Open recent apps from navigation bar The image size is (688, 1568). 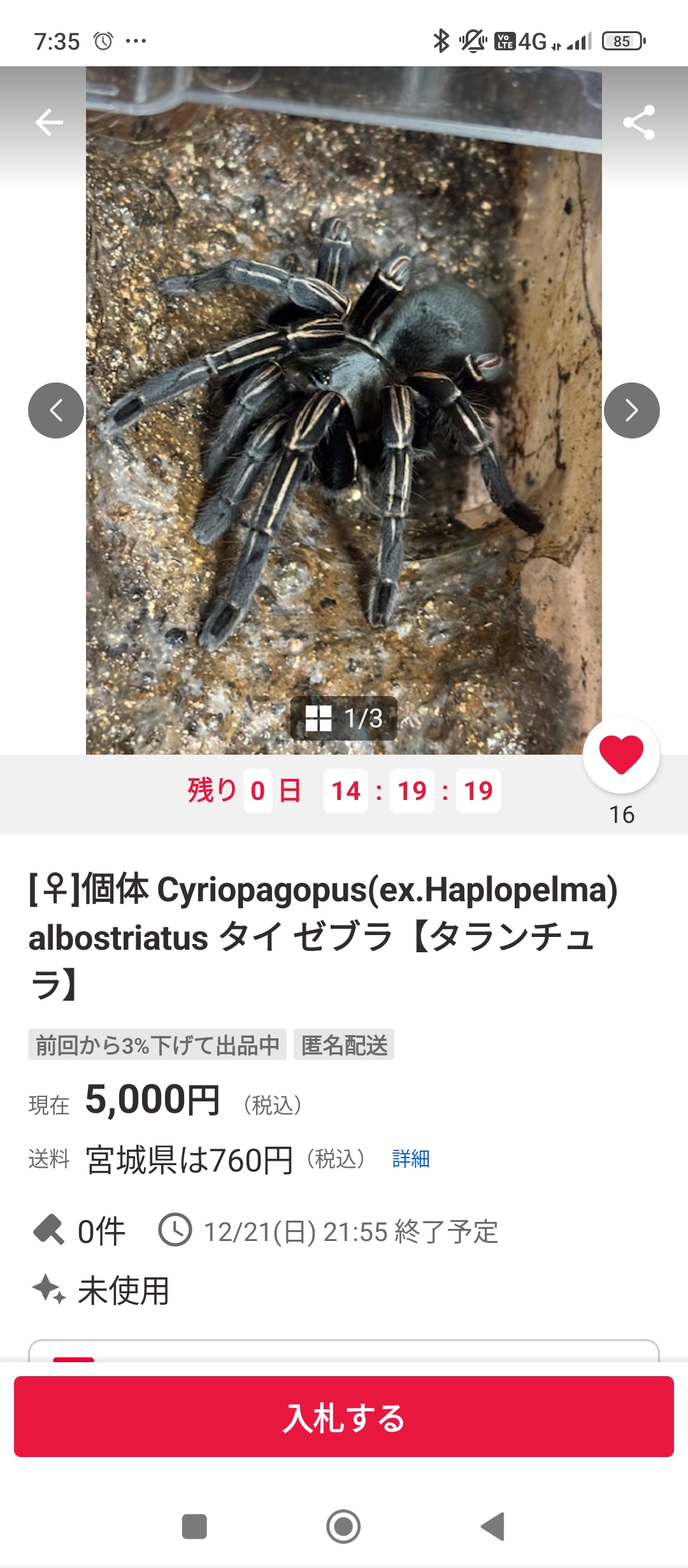[194, 1526]
